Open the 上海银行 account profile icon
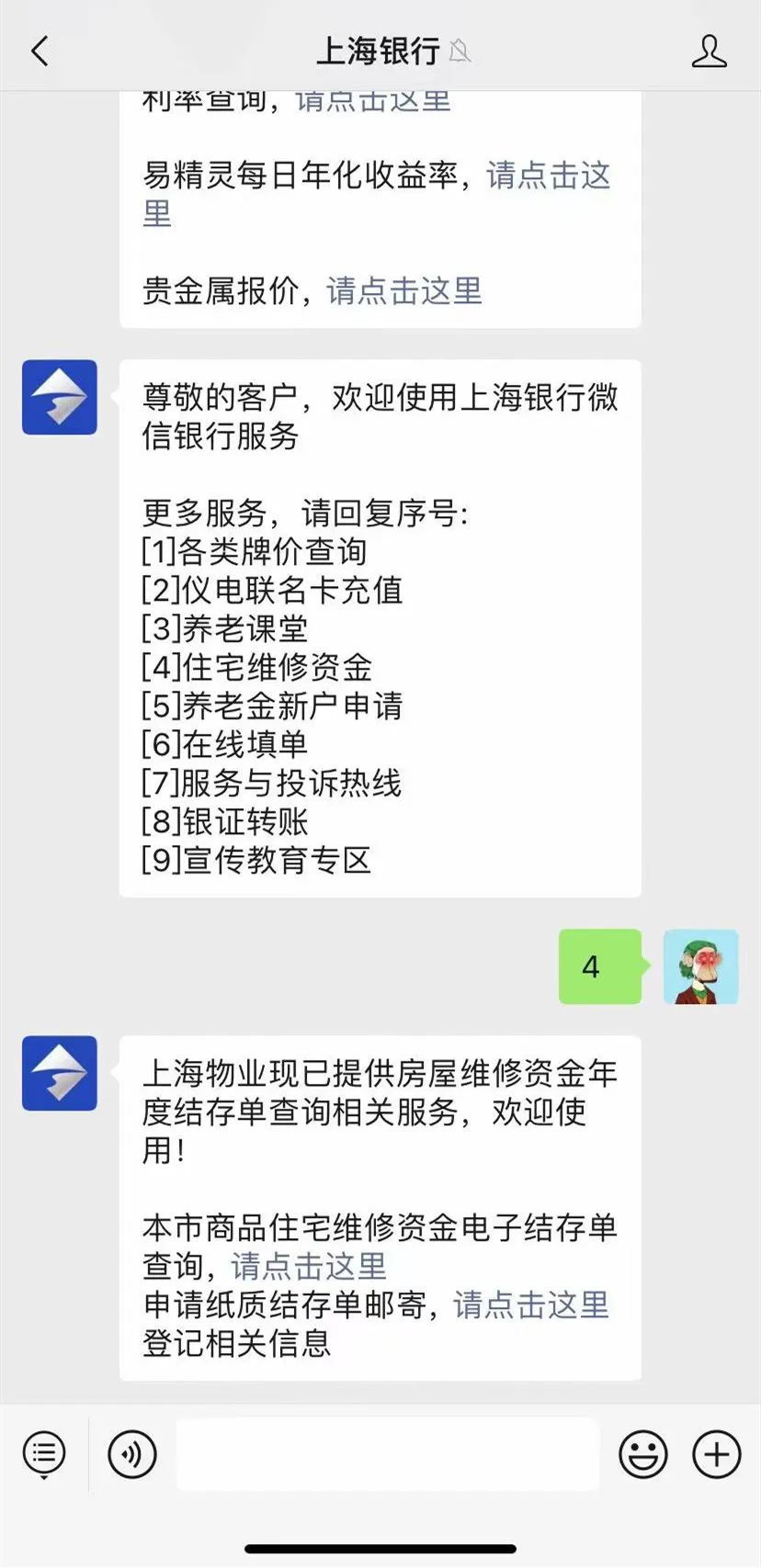The width and height of the screenshot is (761, 1568). coord(709,51)
